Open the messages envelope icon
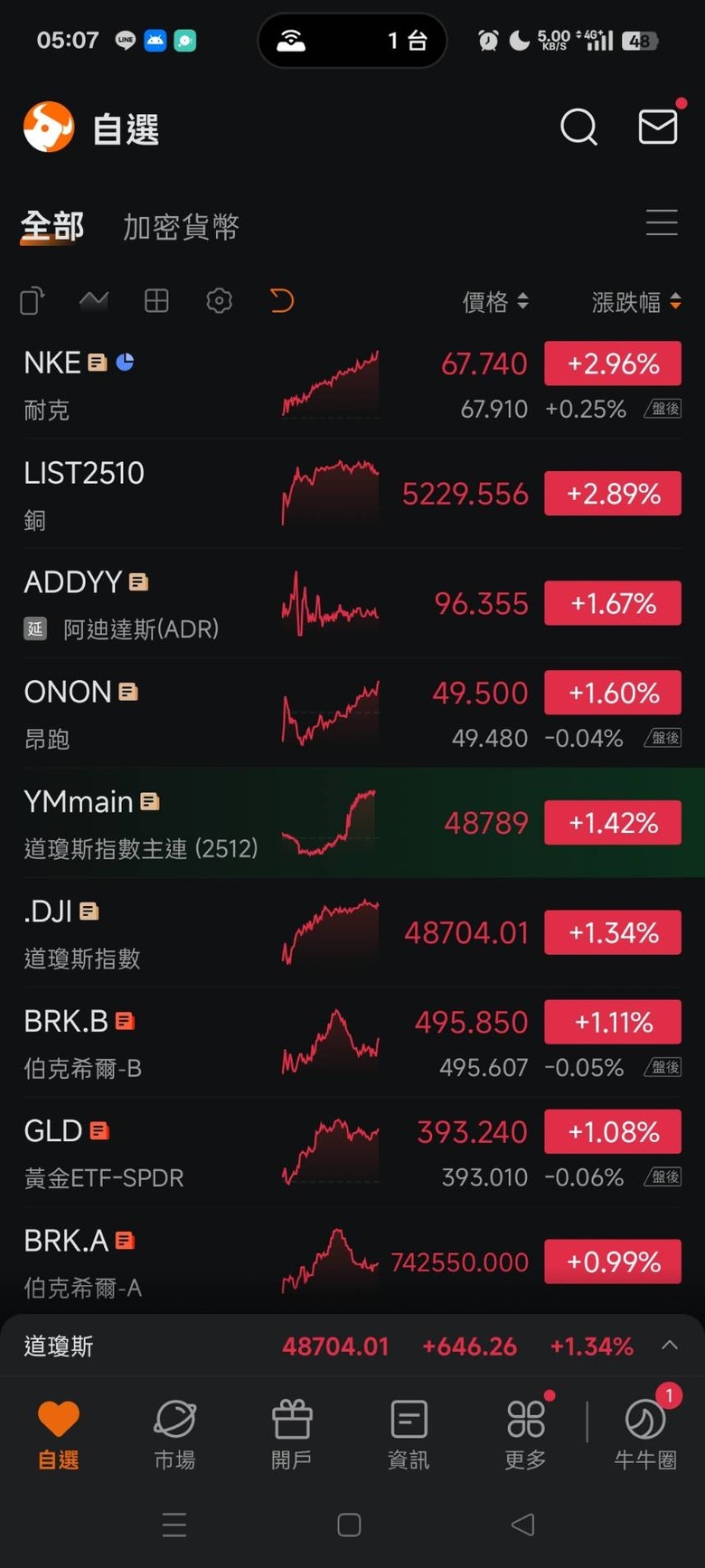The image size is (705, 1568). [x=658, y=127]
